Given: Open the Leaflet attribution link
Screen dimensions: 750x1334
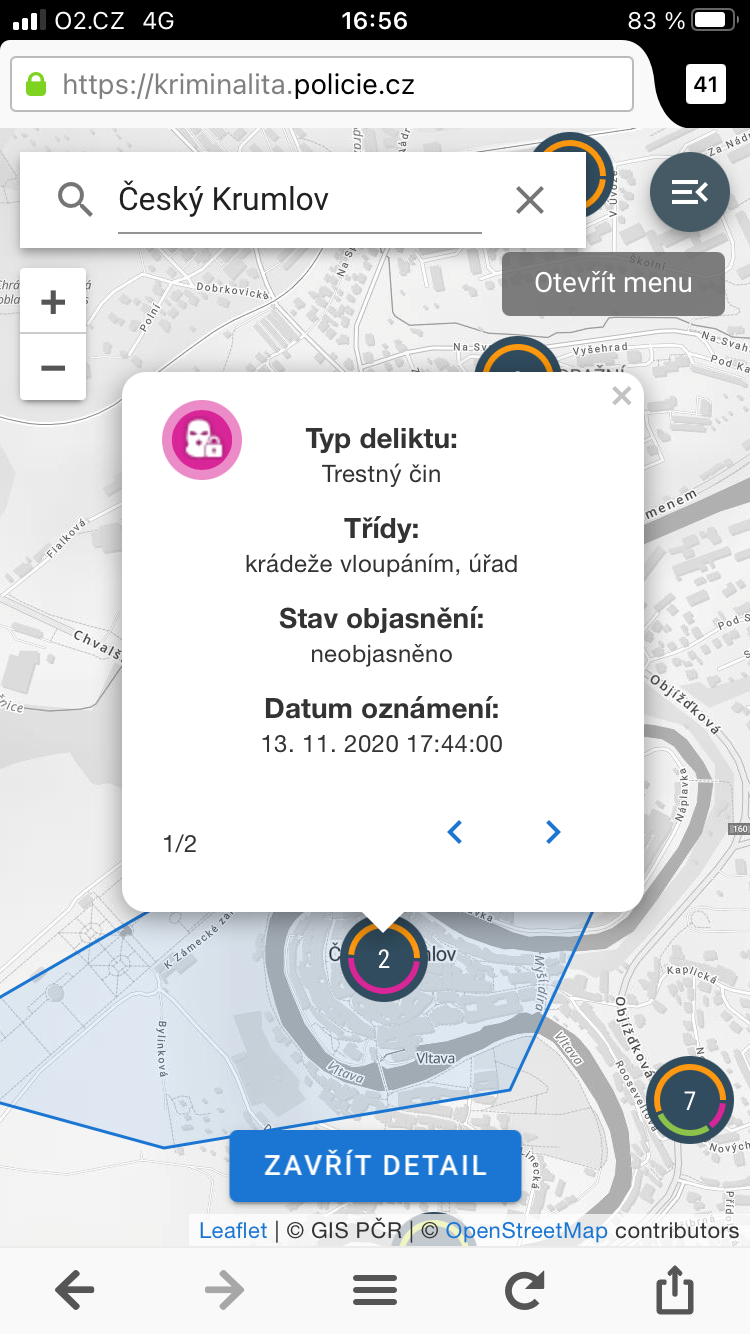Looking at the screenshot, I should pos(233,1230).
